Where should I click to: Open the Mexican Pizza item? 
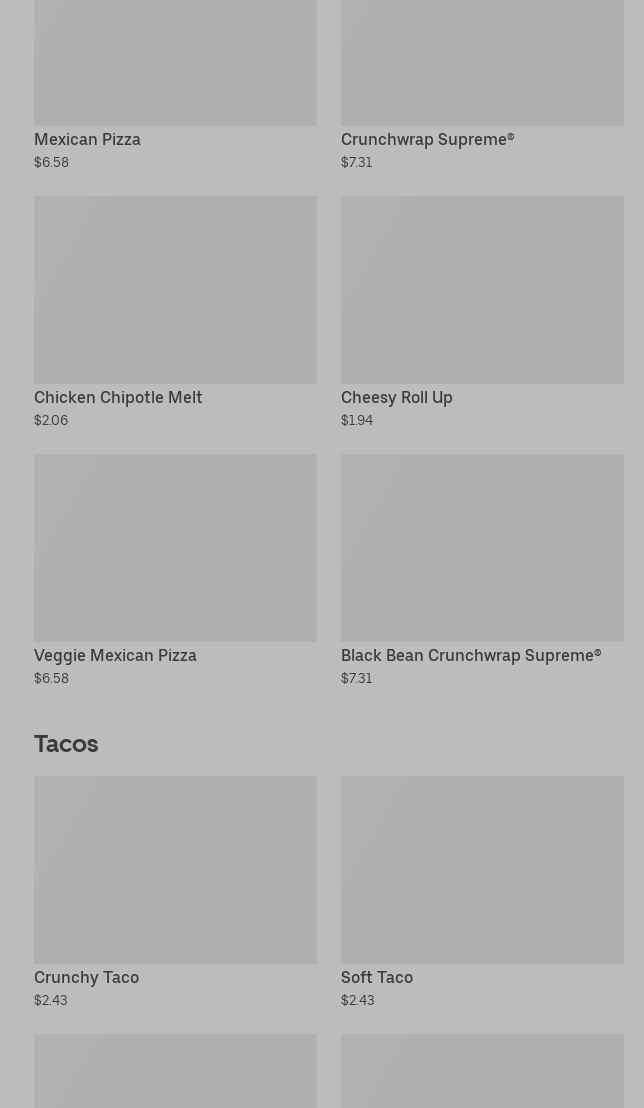(x=175, y=85)
